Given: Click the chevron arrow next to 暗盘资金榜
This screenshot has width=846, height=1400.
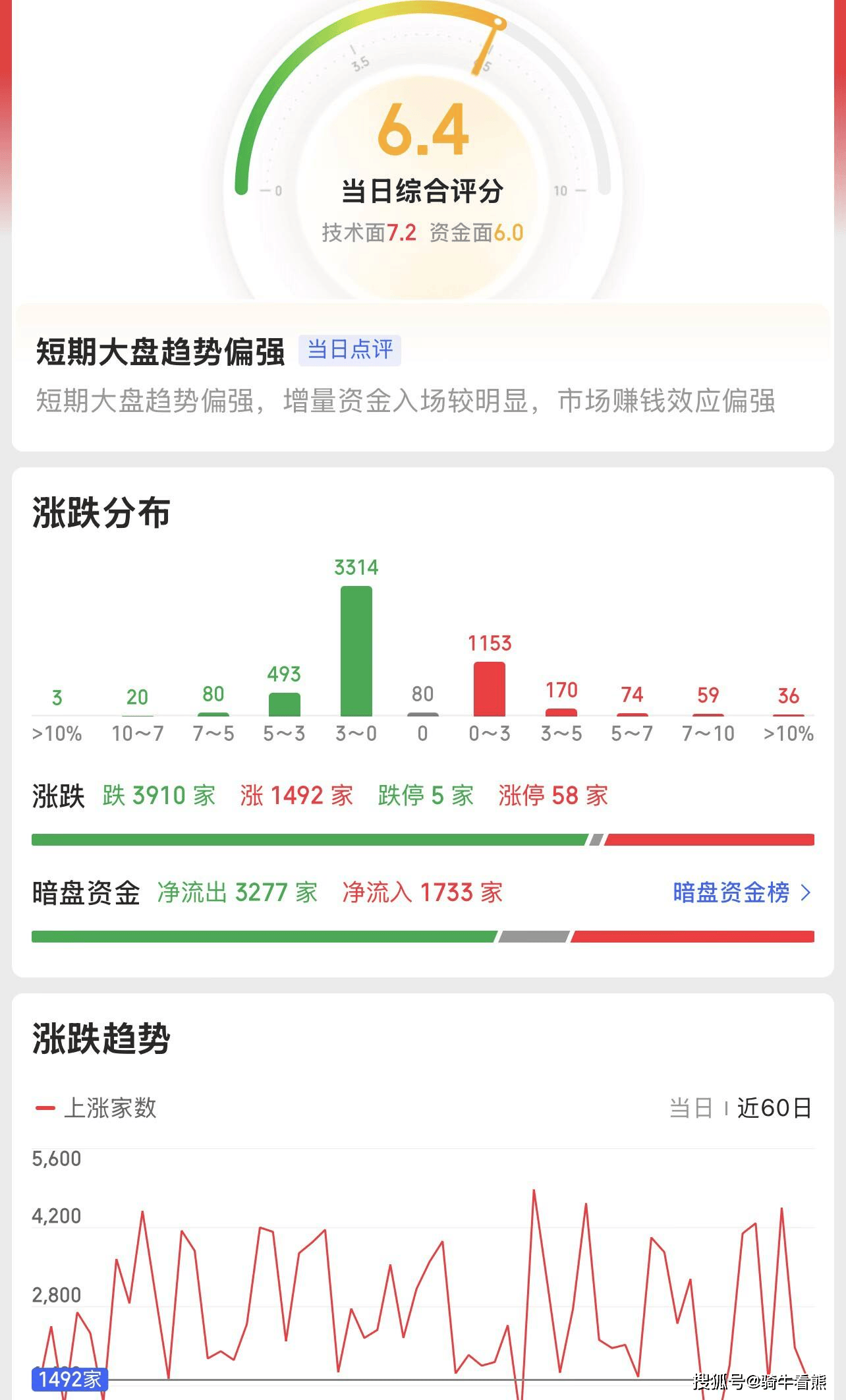Looking at the screenshot, I should 805,893.
